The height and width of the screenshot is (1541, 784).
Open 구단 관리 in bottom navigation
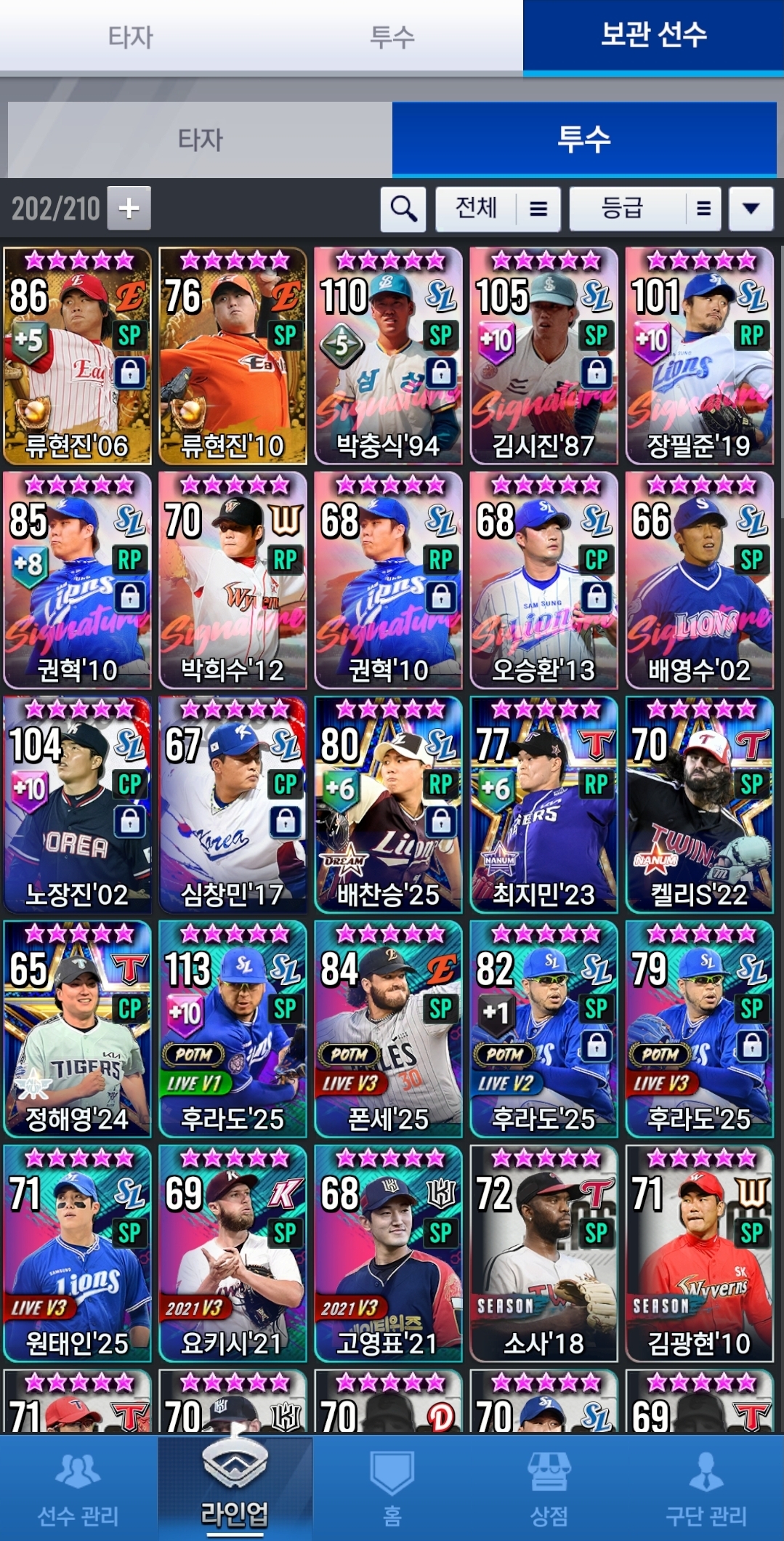tap(706, 1488)
